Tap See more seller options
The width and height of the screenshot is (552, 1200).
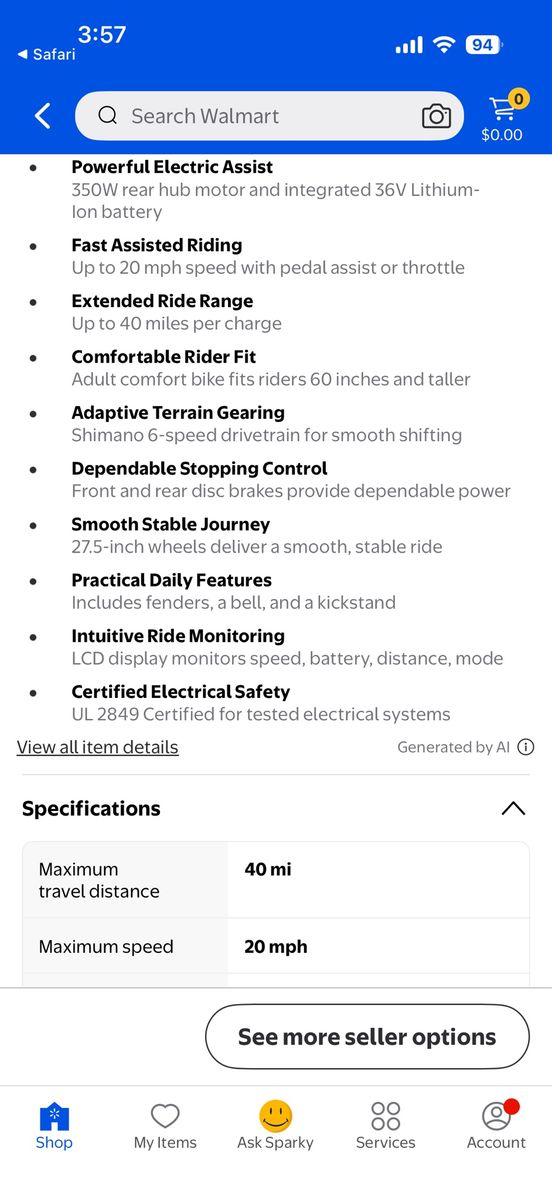[x=367, y=1037]
